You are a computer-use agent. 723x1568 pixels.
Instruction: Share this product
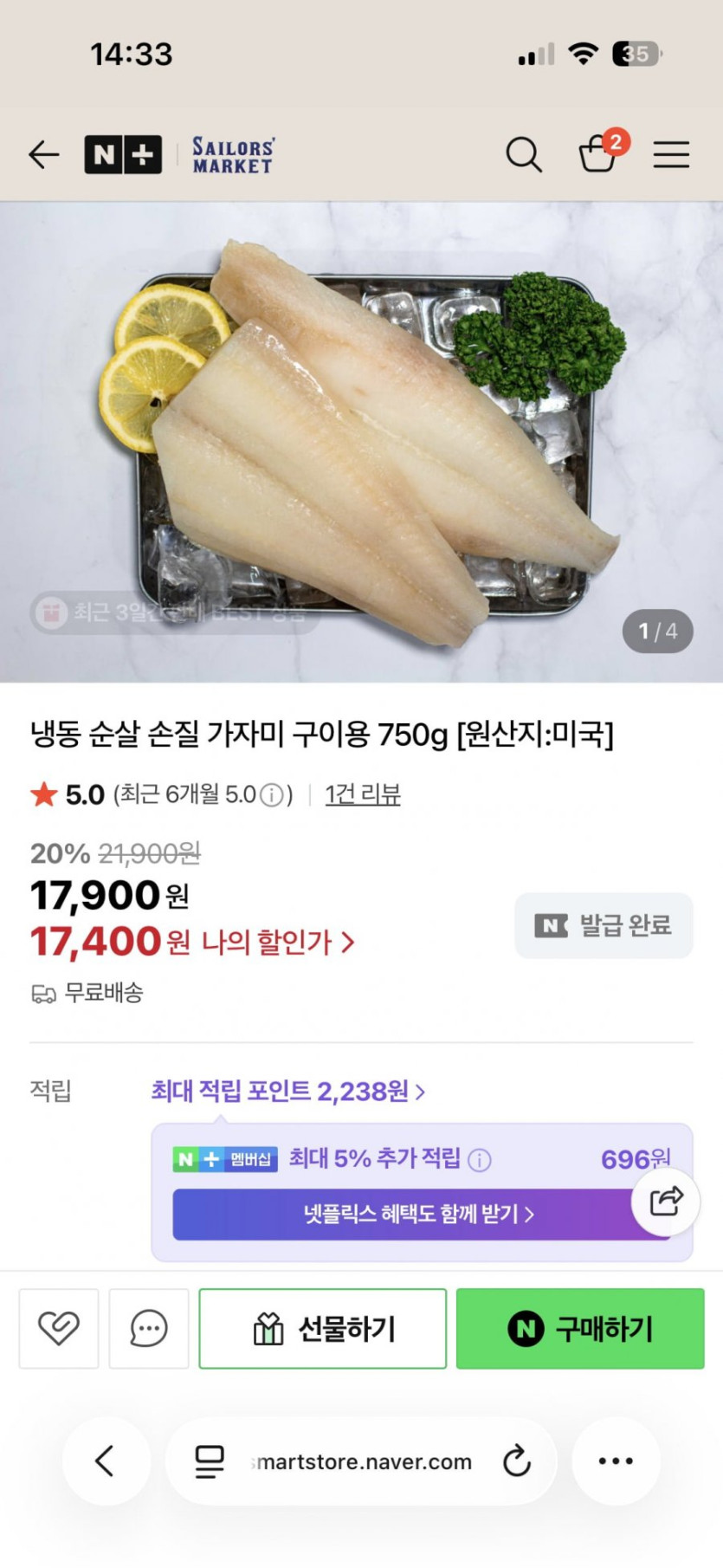(666, 1201)
